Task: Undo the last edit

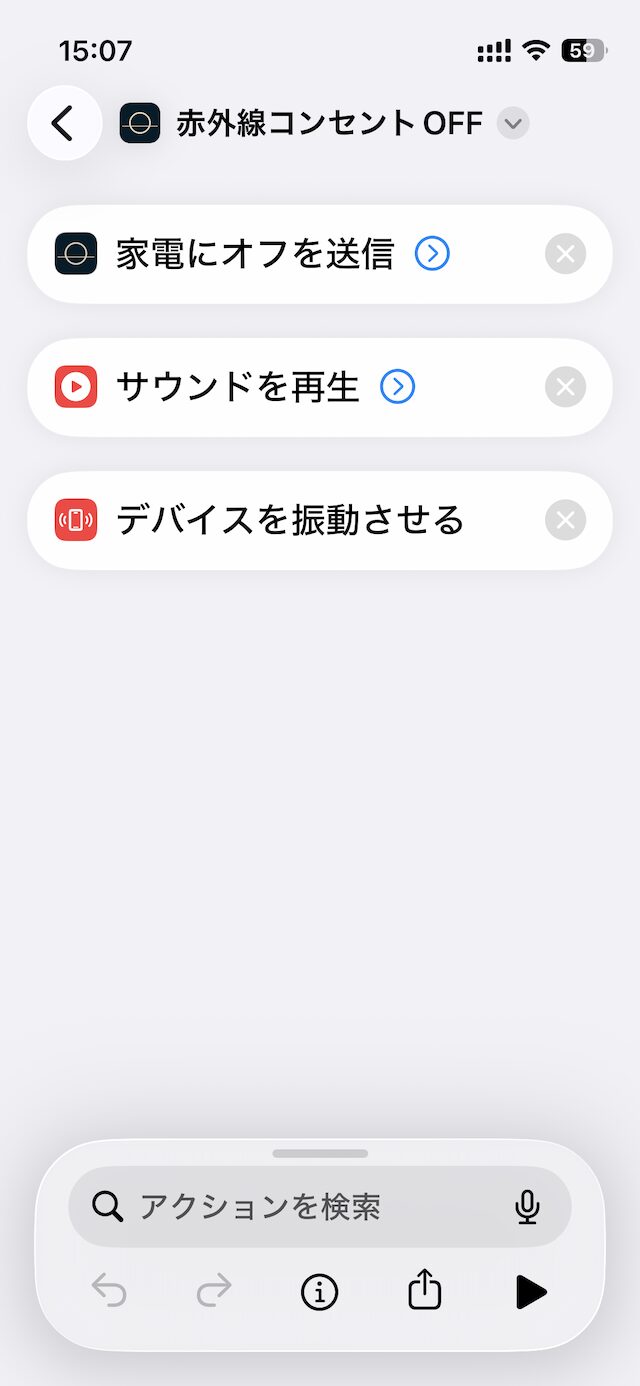Action: pos(109,1292)
